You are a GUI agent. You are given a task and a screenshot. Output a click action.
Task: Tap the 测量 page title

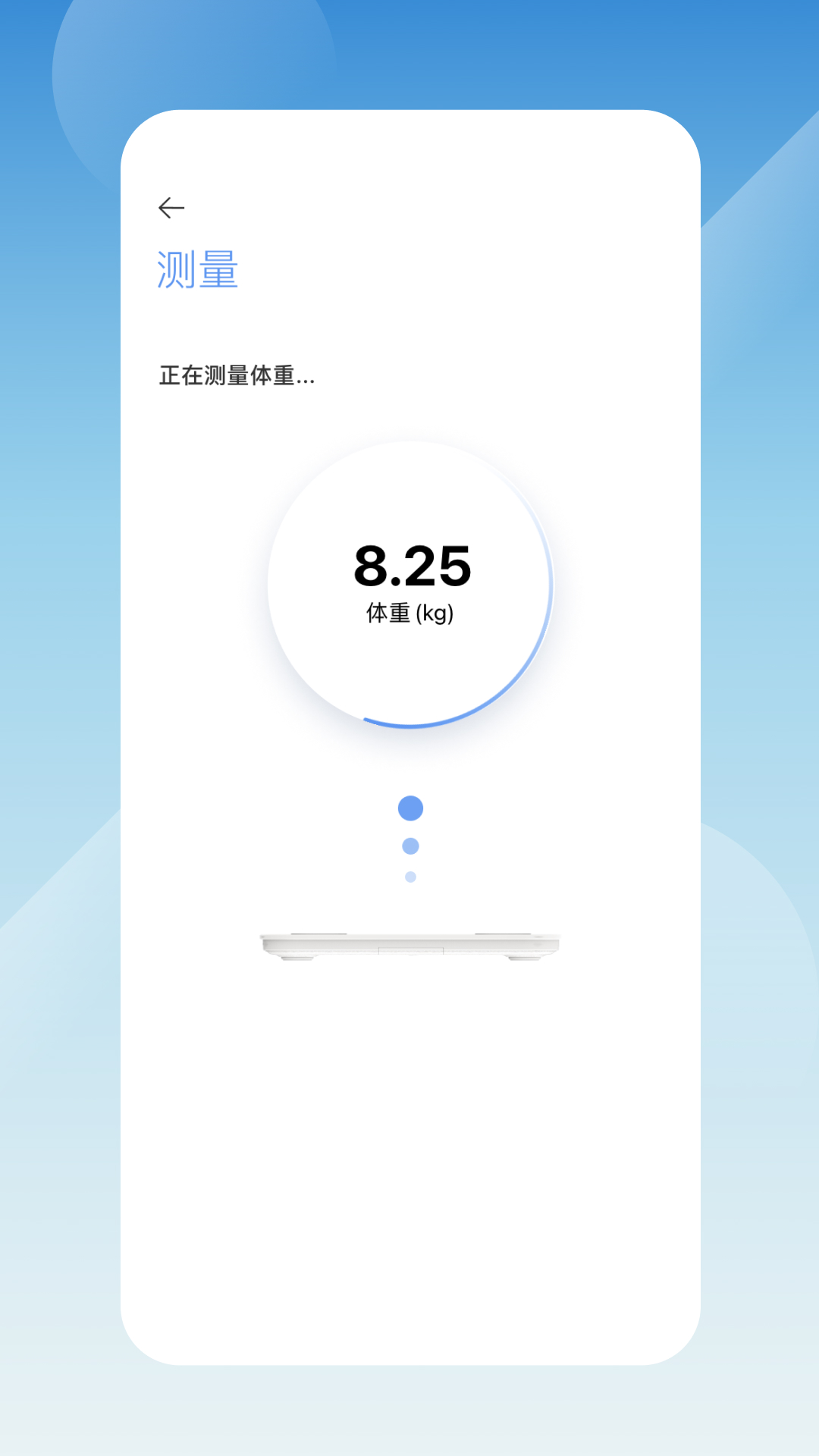196,271
